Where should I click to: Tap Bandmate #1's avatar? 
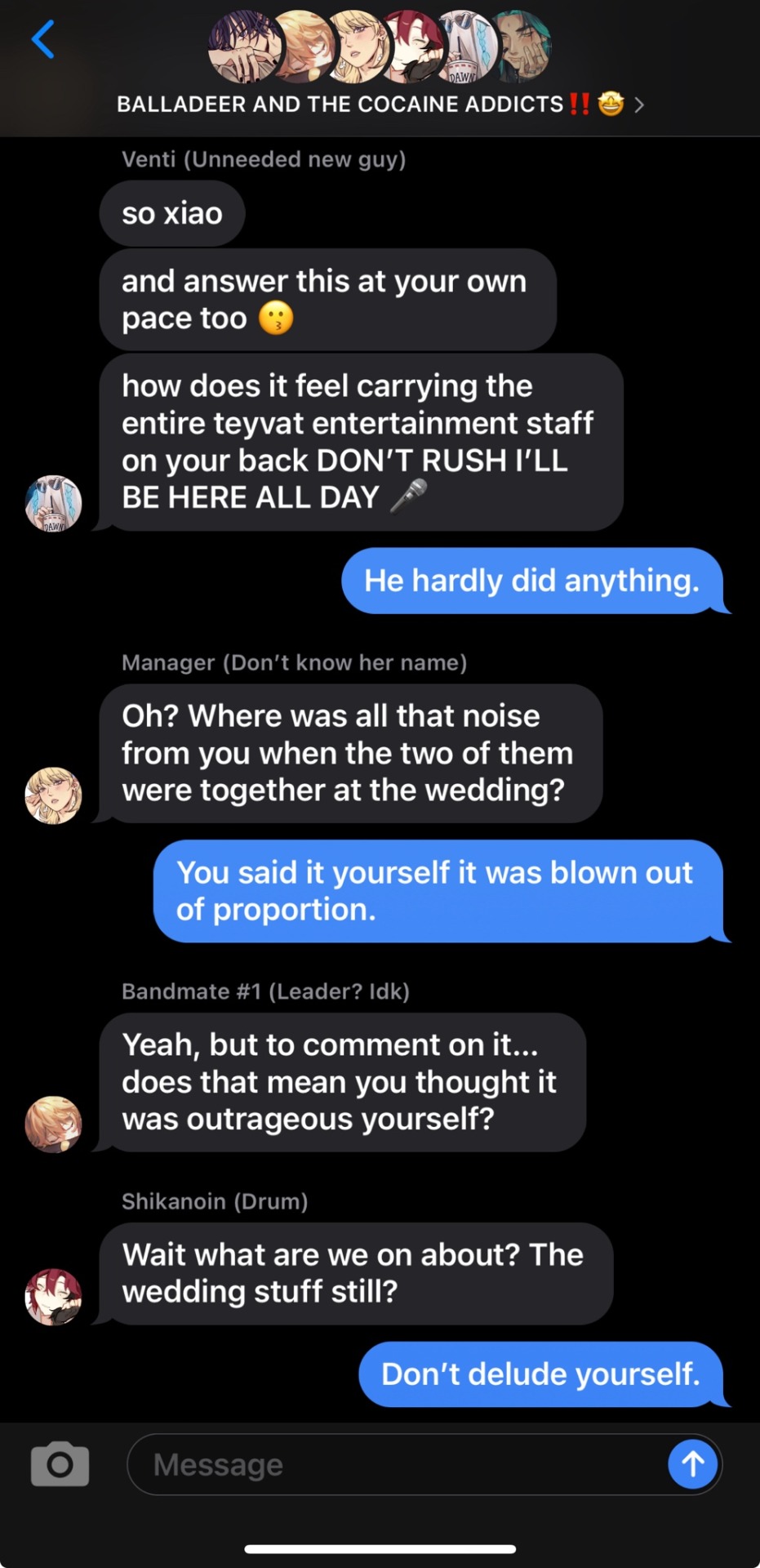pyautogui.click(x=54, y=1124)
